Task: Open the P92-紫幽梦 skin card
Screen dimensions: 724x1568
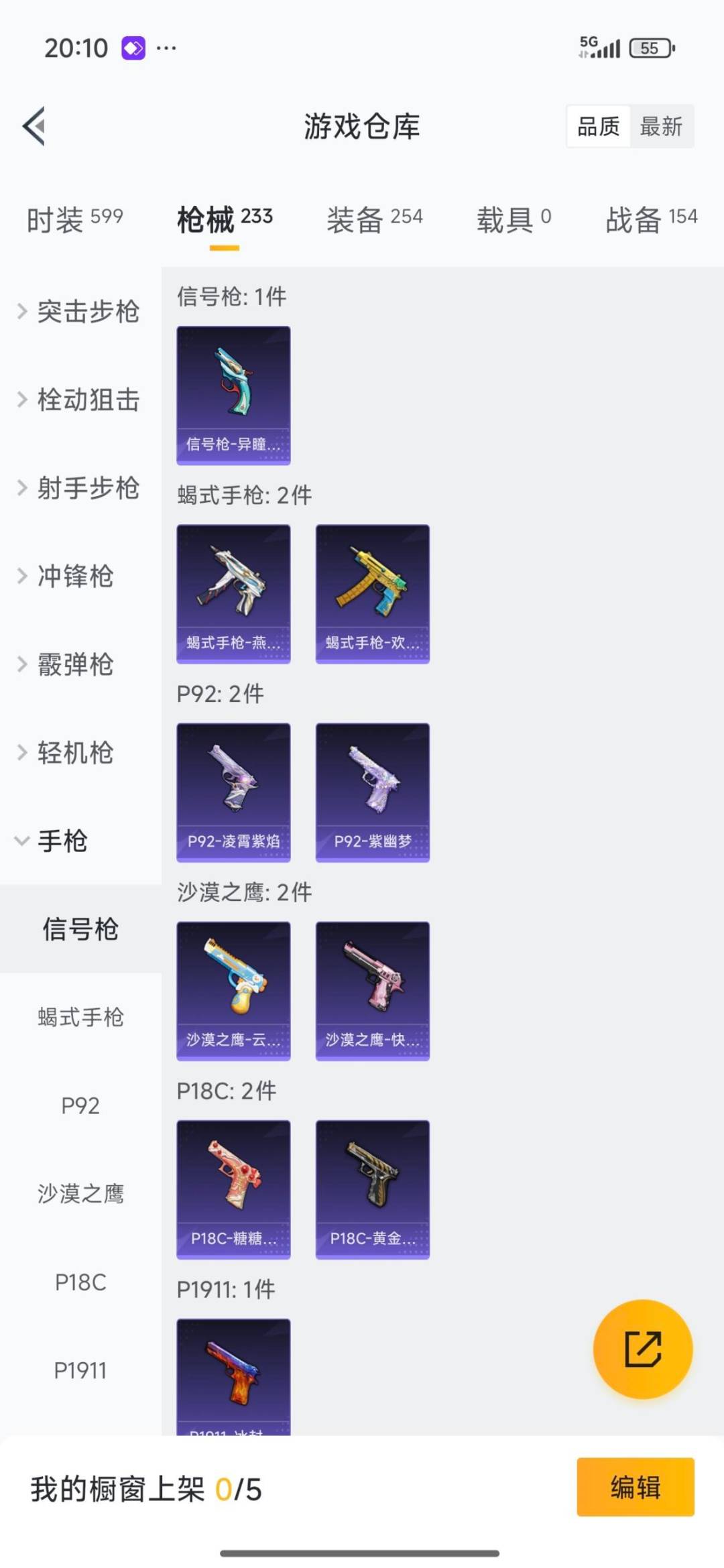Action: coord(371,792)
